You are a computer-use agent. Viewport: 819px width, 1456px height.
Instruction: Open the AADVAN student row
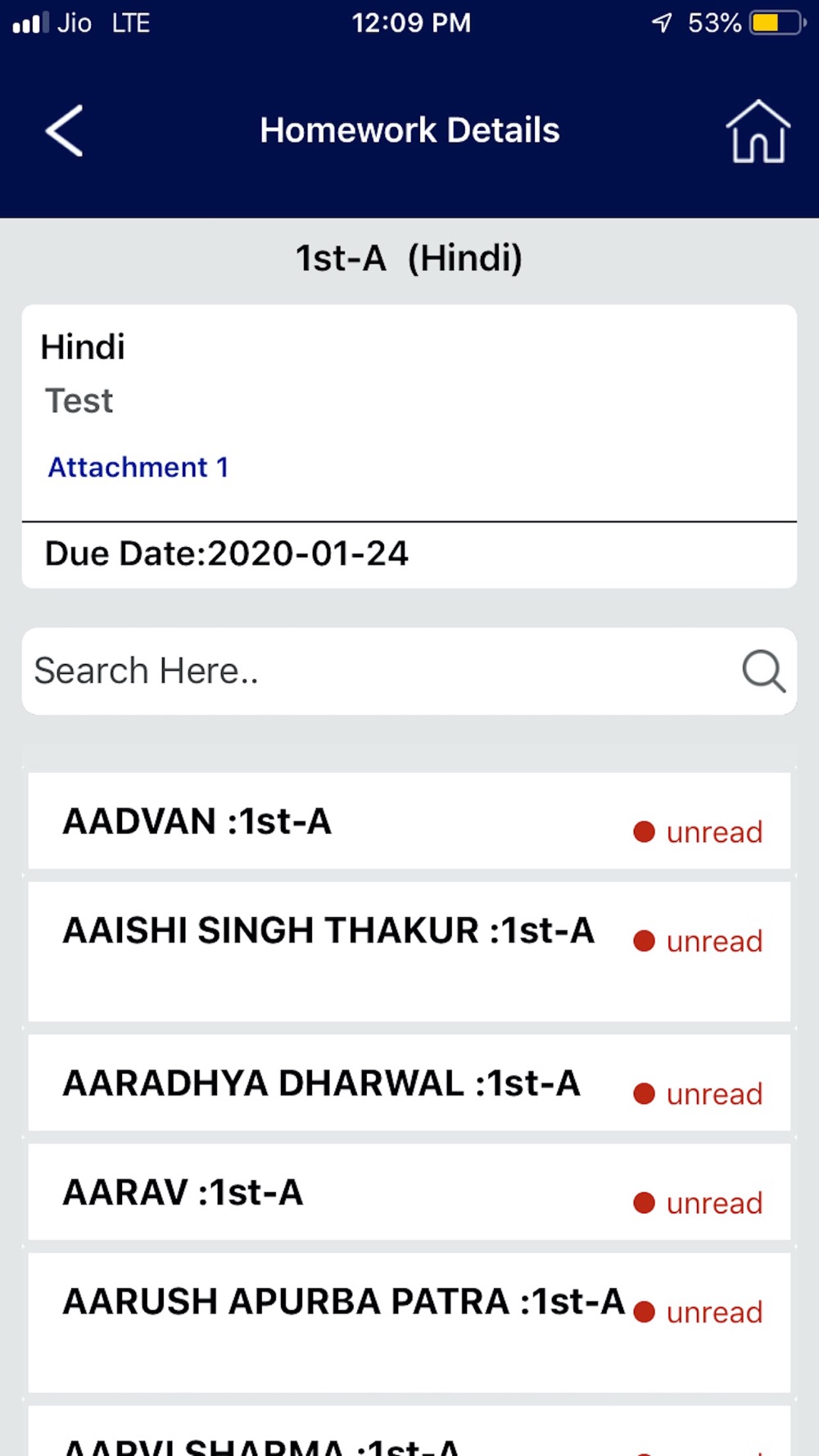coord(409,821)
